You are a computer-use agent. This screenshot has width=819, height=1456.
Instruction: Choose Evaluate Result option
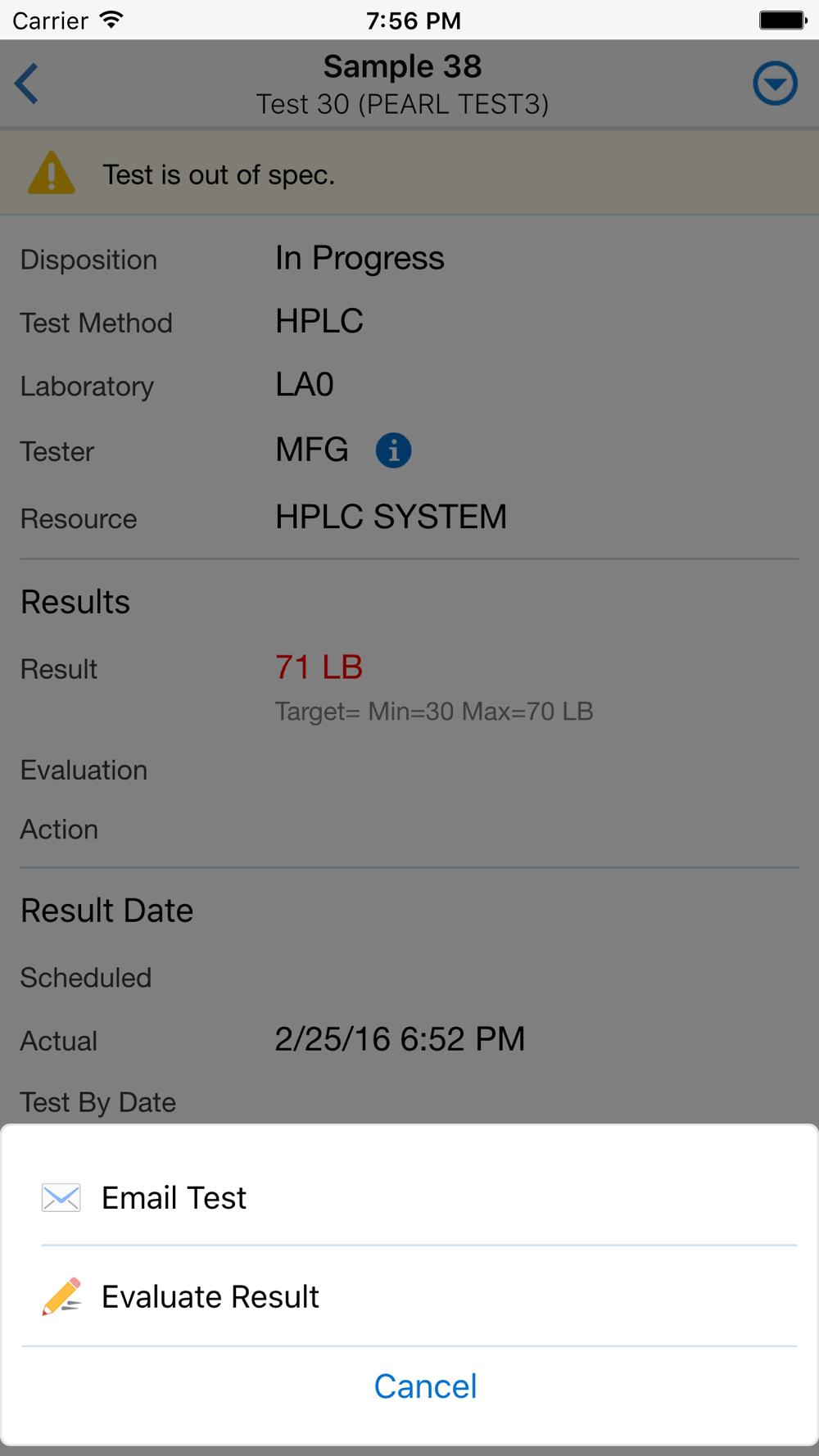(x=409, y=1296)
